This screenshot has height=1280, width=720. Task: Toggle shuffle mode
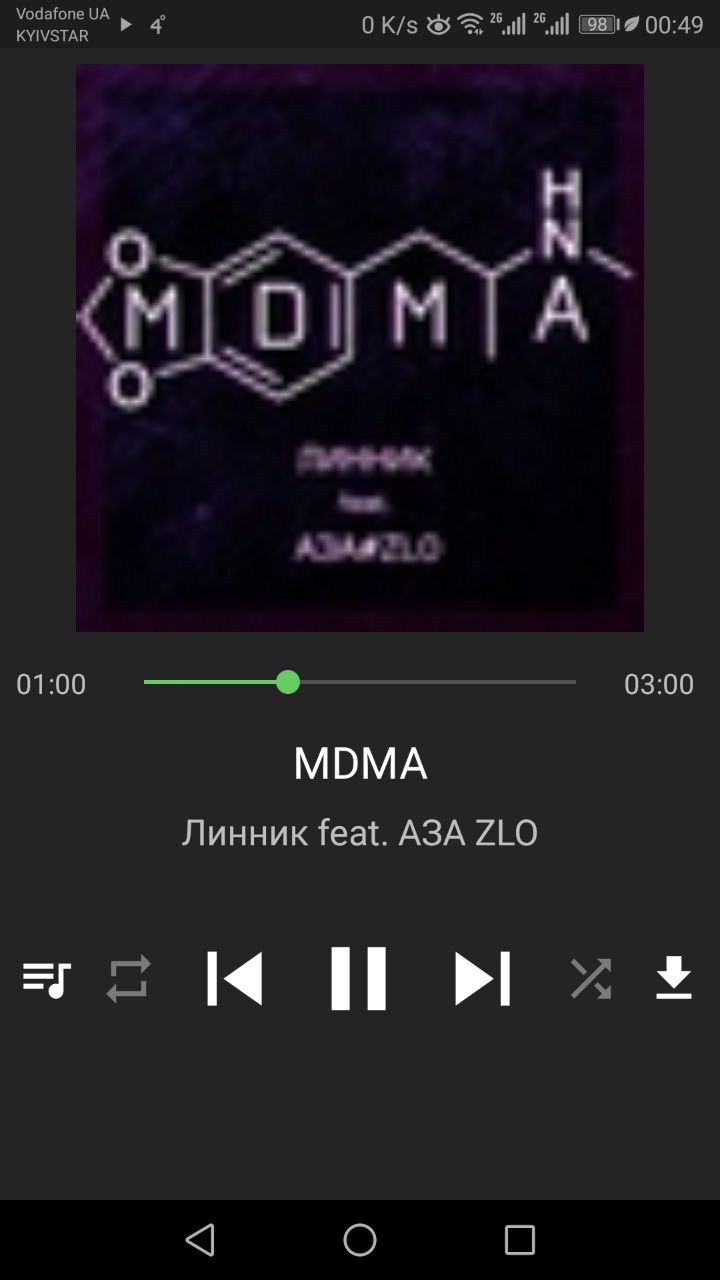point(590,979)
